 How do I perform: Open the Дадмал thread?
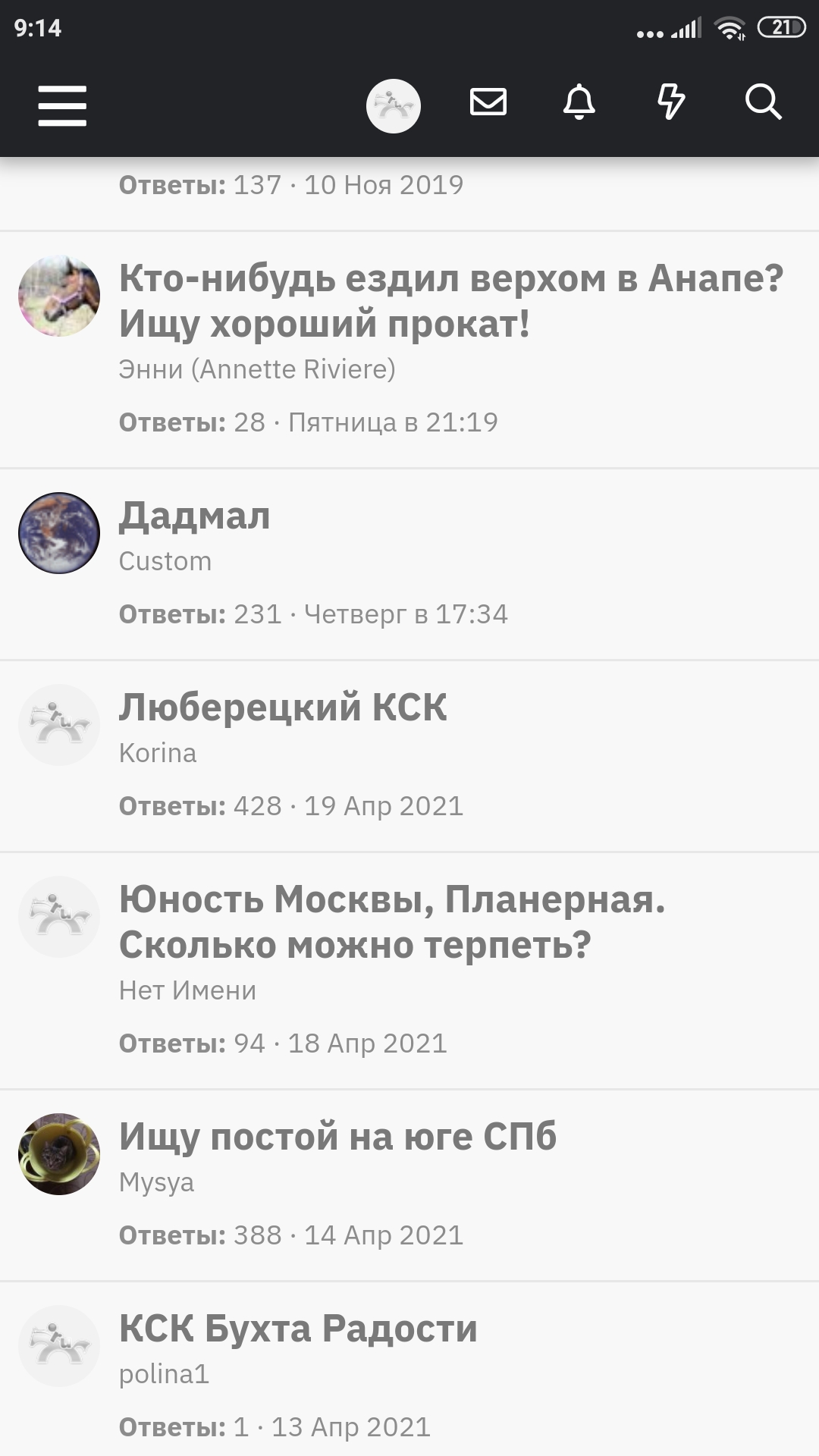[195, 516]
